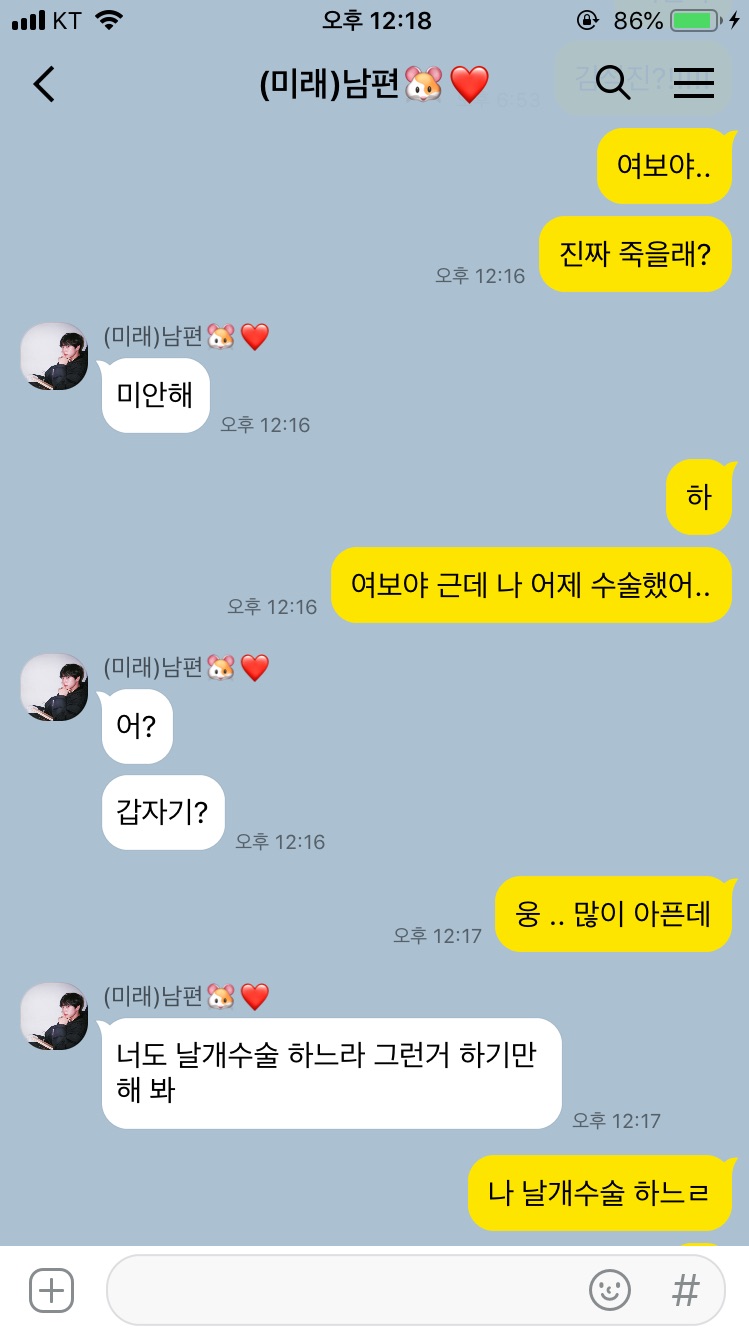Image resolution: width=749 pixels, height=1334 pixels.
Task: Search within this conversation
Action: 612,84
